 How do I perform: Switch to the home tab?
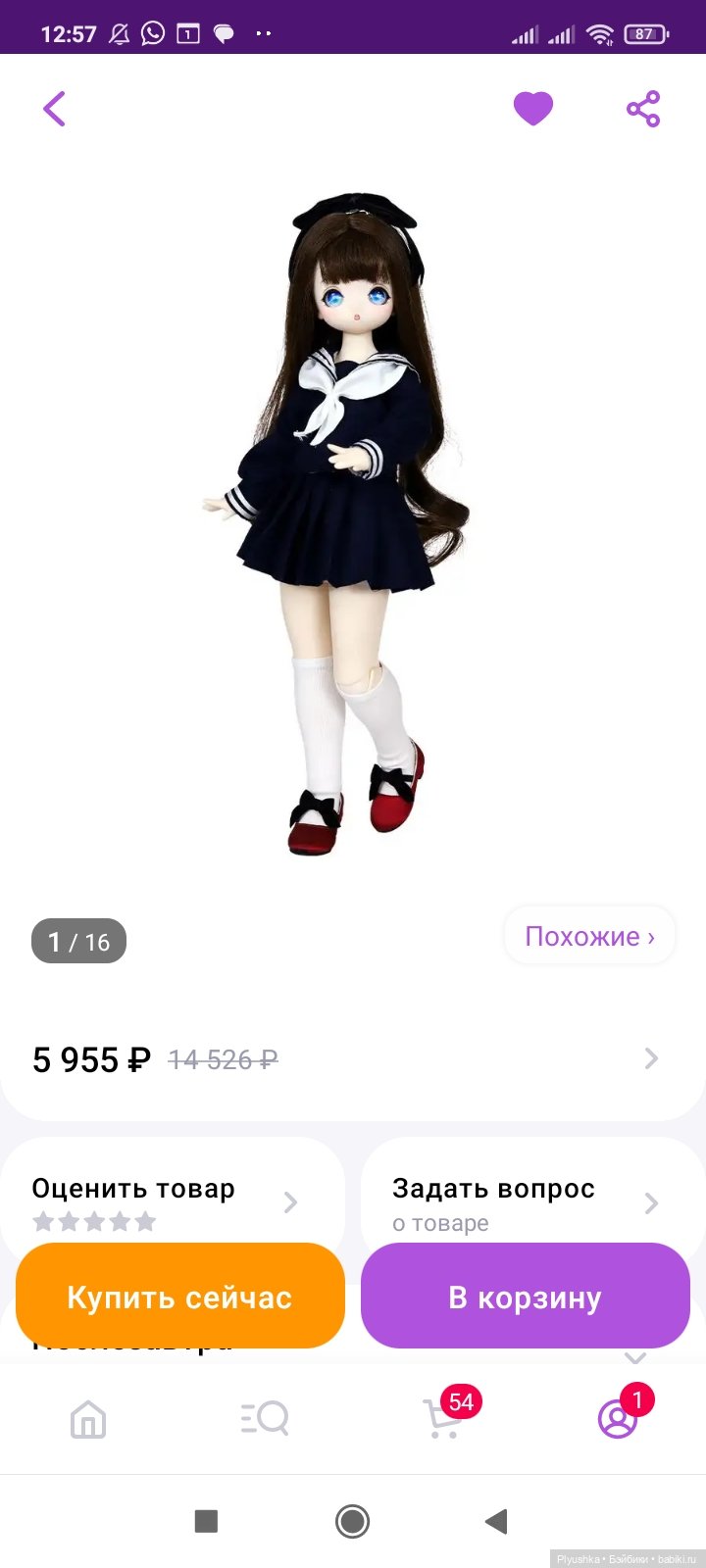coord(88,1418)
